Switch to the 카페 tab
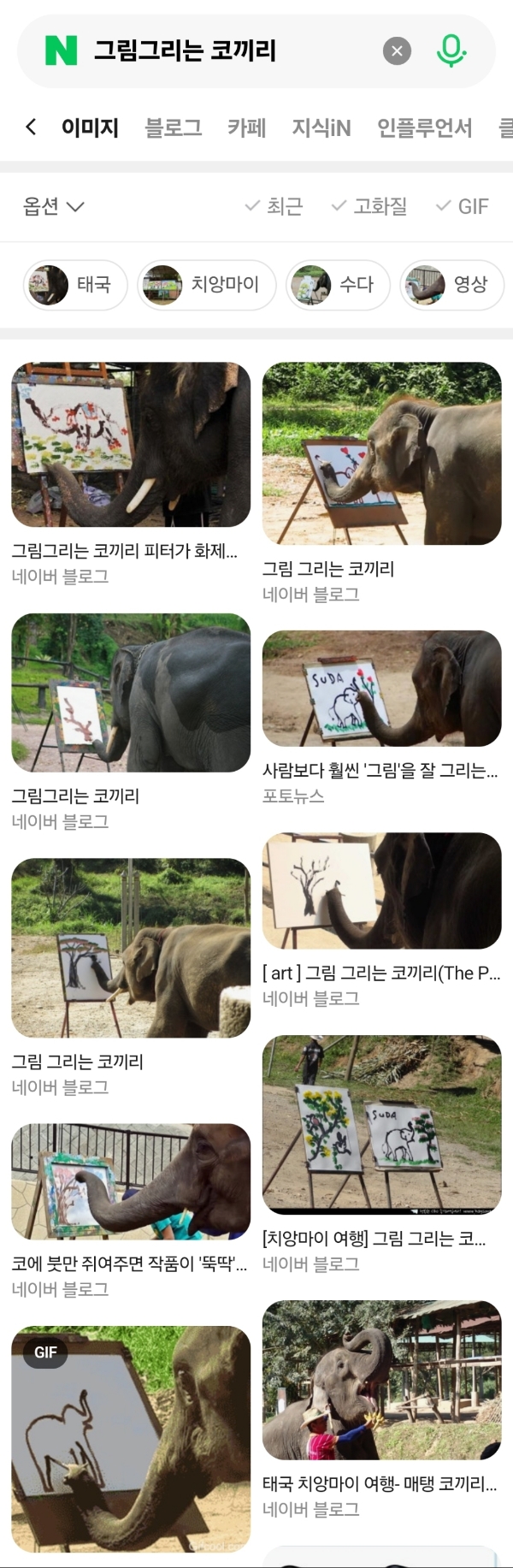The width and height of the screenshot is (513, 1568). 246,128
